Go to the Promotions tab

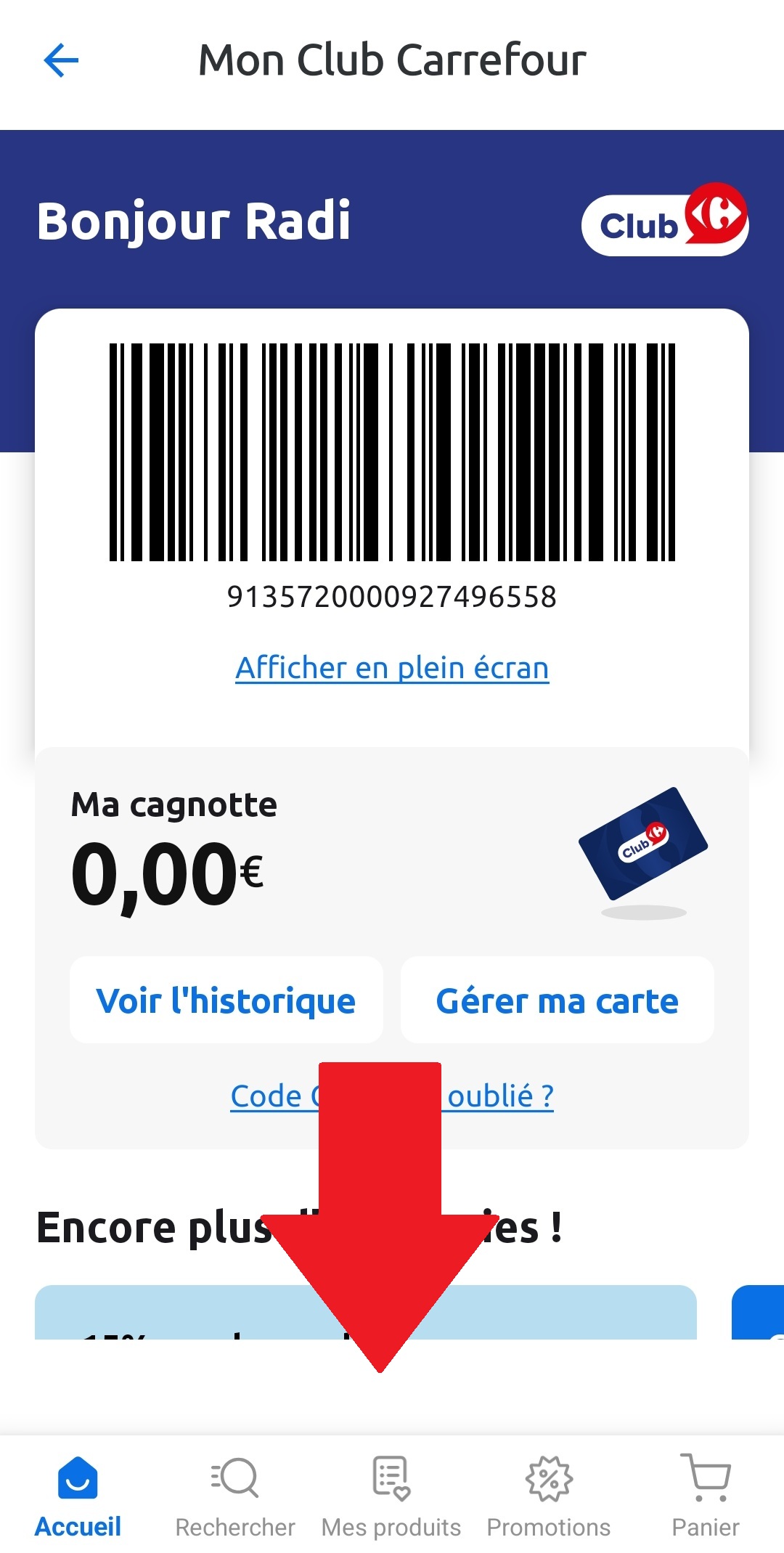point(549,1497)
